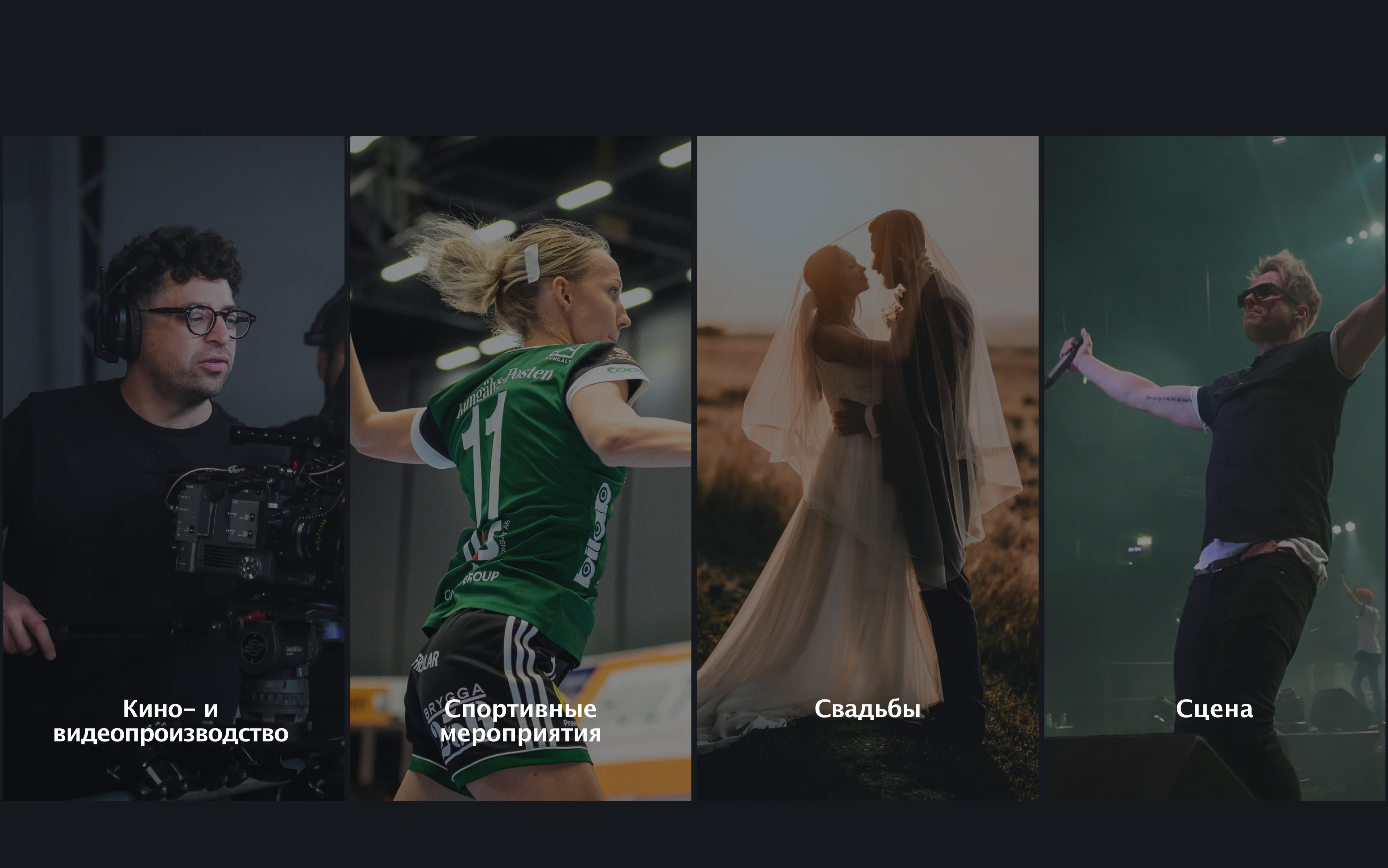
Task: Choose the Сцена tile
Action: (1214, 468)
